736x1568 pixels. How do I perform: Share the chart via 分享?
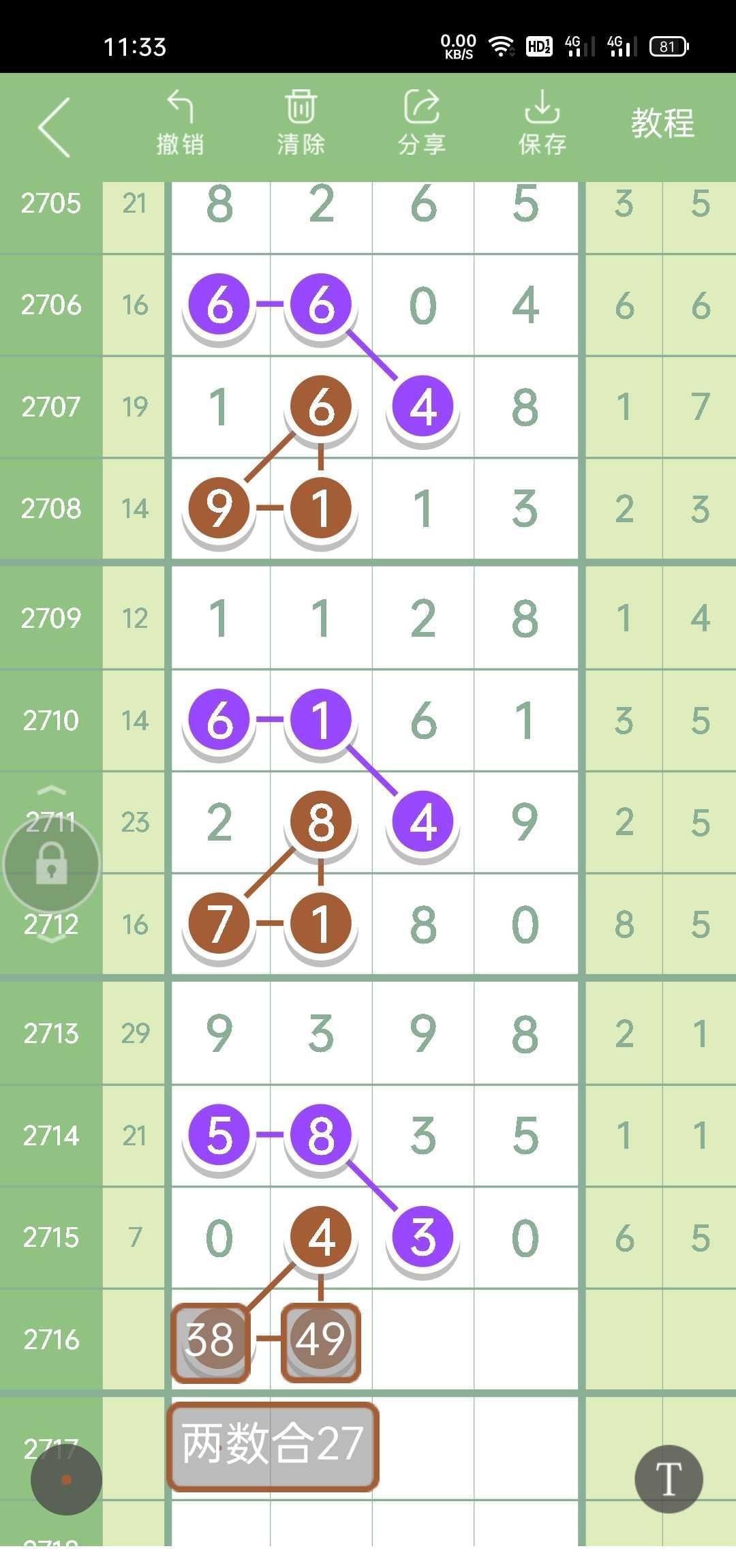422,123
